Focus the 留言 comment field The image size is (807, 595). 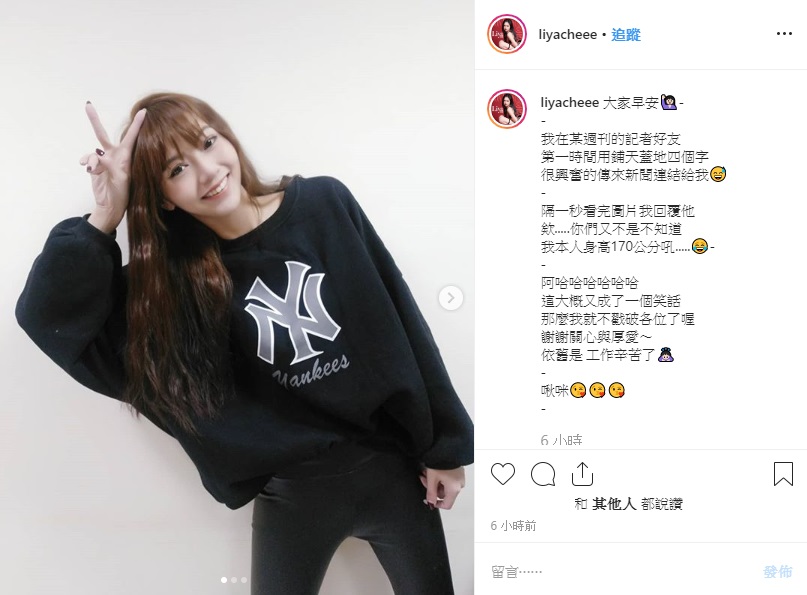coord(610,571)
